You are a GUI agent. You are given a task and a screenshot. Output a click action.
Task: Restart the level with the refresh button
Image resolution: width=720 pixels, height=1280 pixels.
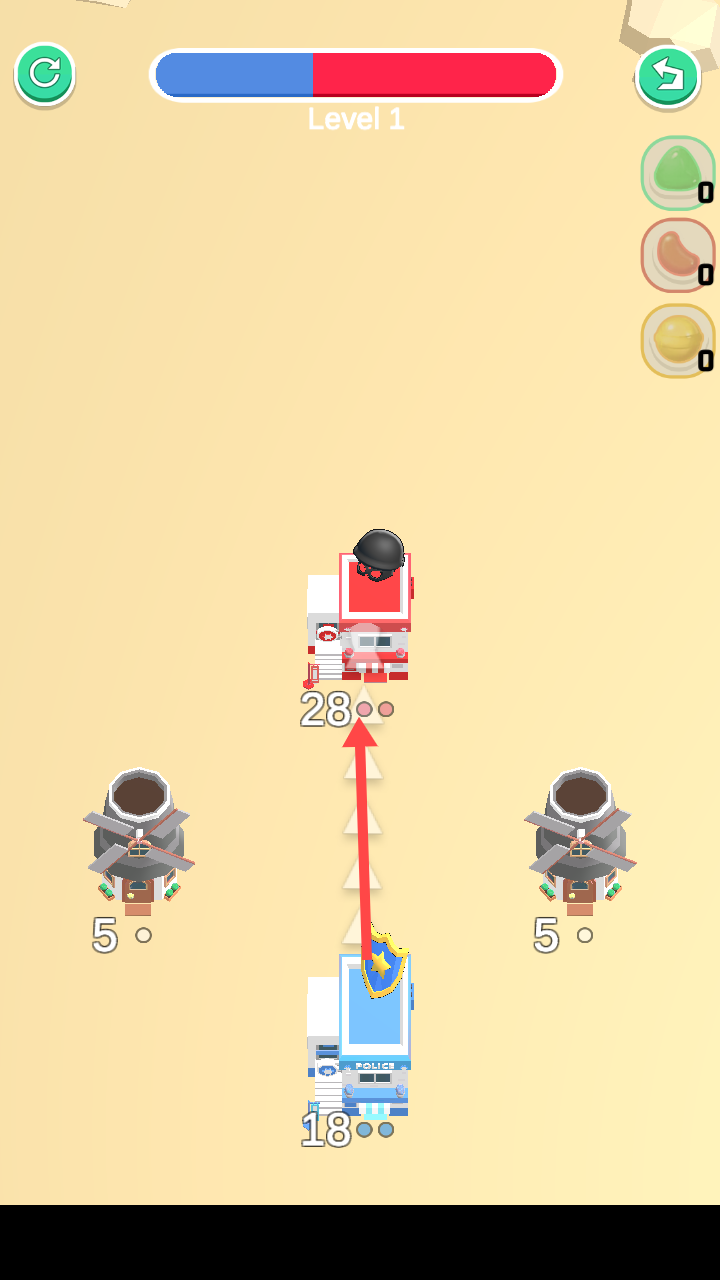44,73
